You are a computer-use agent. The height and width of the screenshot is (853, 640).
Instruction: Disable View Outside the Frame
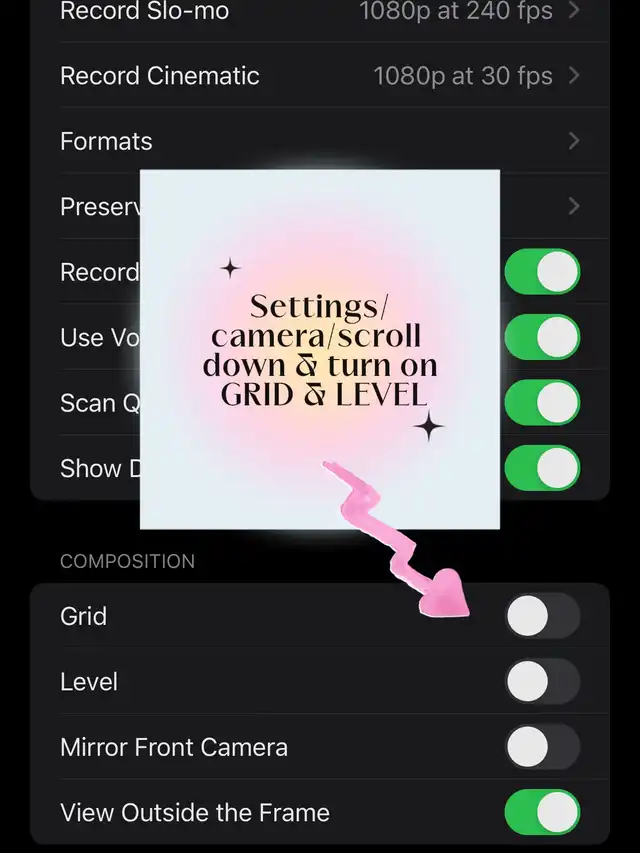click(x=542, y=812)
